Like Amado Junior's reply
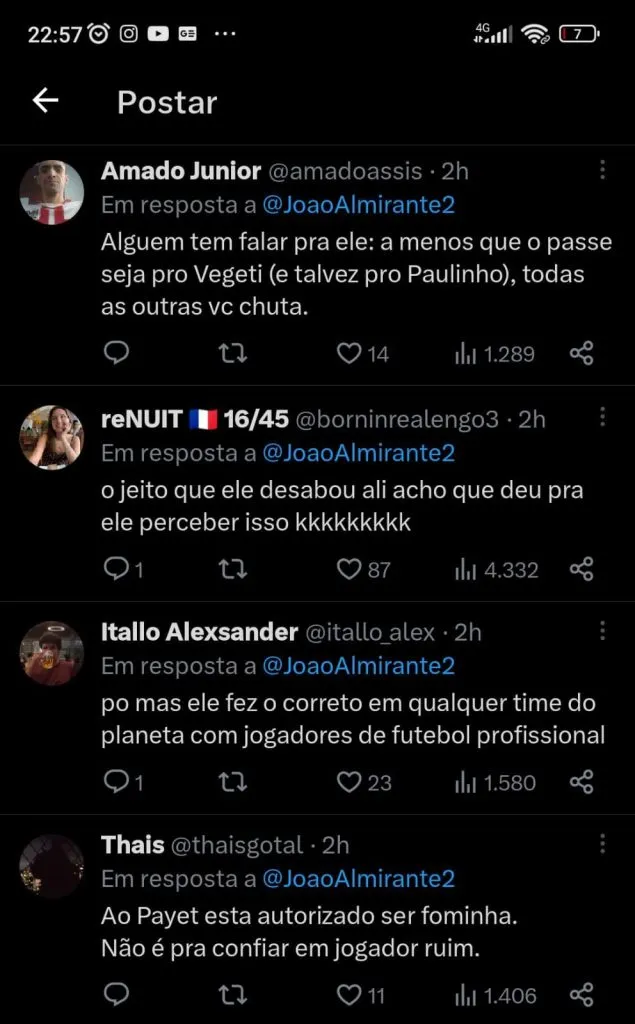 (x=348, y=353)
